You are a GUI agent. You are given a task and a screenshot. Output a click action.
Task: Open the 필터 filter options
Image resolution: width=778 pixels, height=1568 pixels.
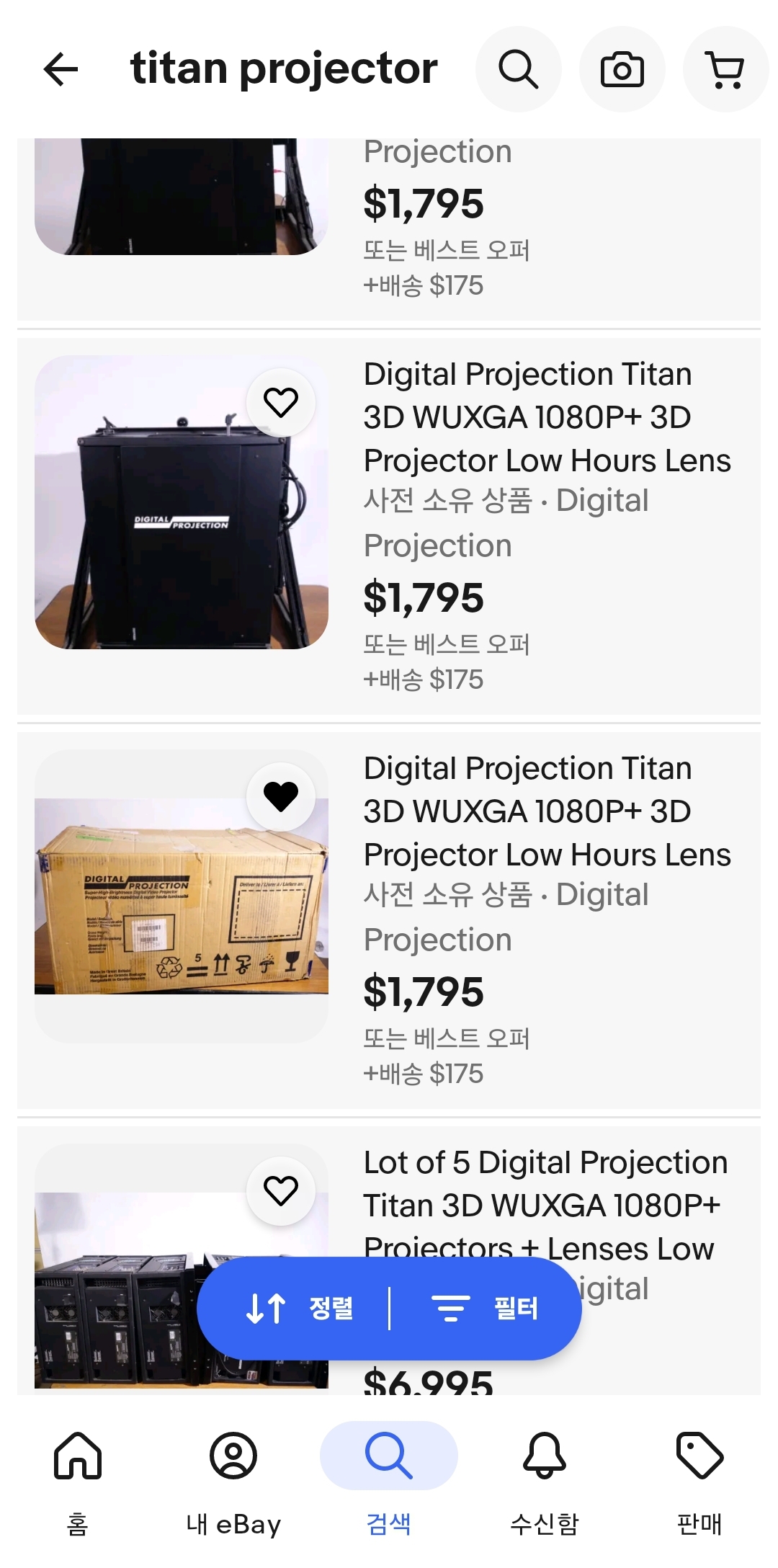[485, 1308]
